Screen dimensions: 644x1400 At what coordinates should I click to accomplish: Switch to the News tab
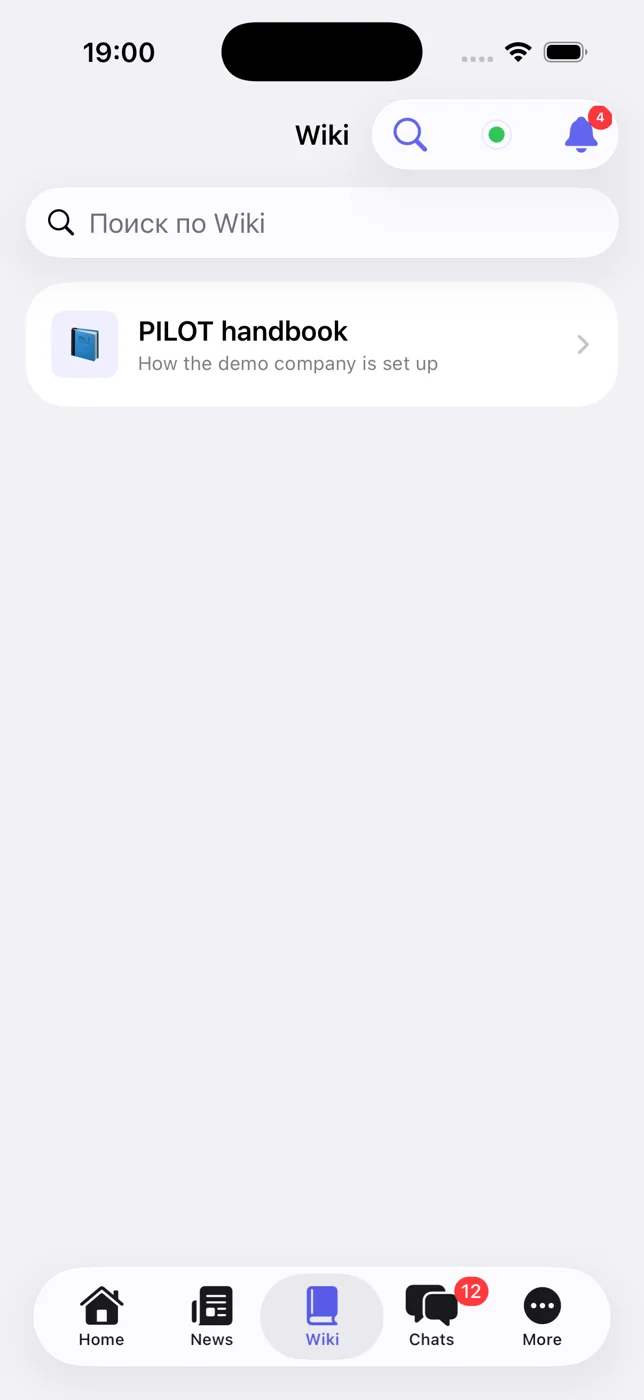point(211,1317)
